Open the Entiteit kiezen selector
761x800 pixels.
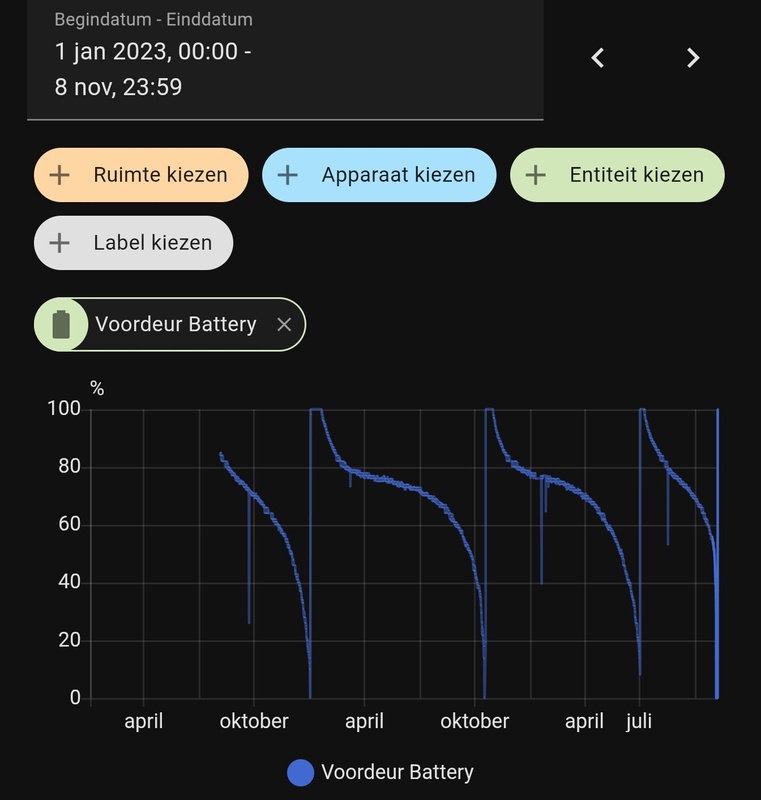click(617, 173)
